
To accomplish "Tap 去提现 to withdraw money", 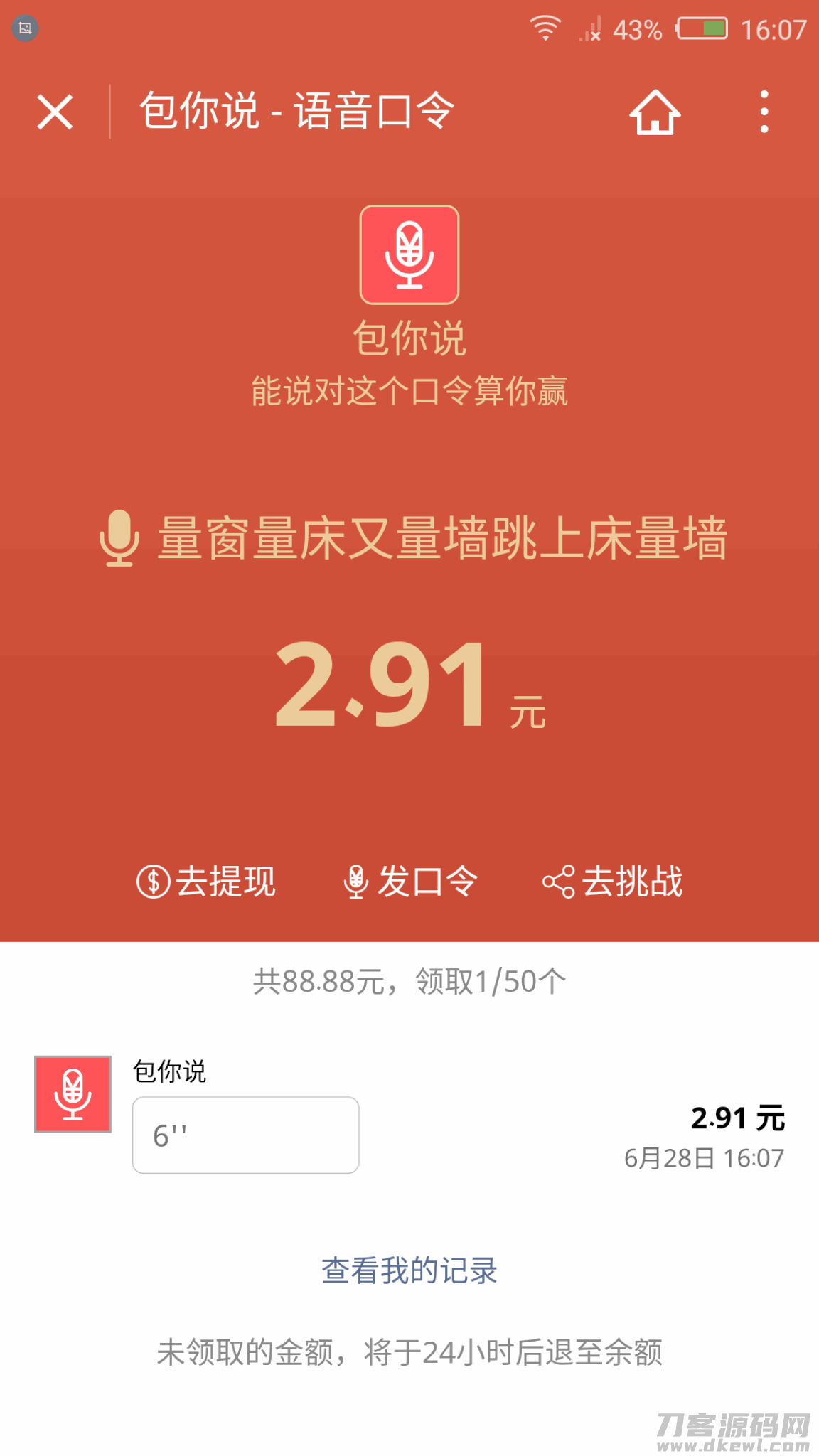I will [x=206, y=882].
